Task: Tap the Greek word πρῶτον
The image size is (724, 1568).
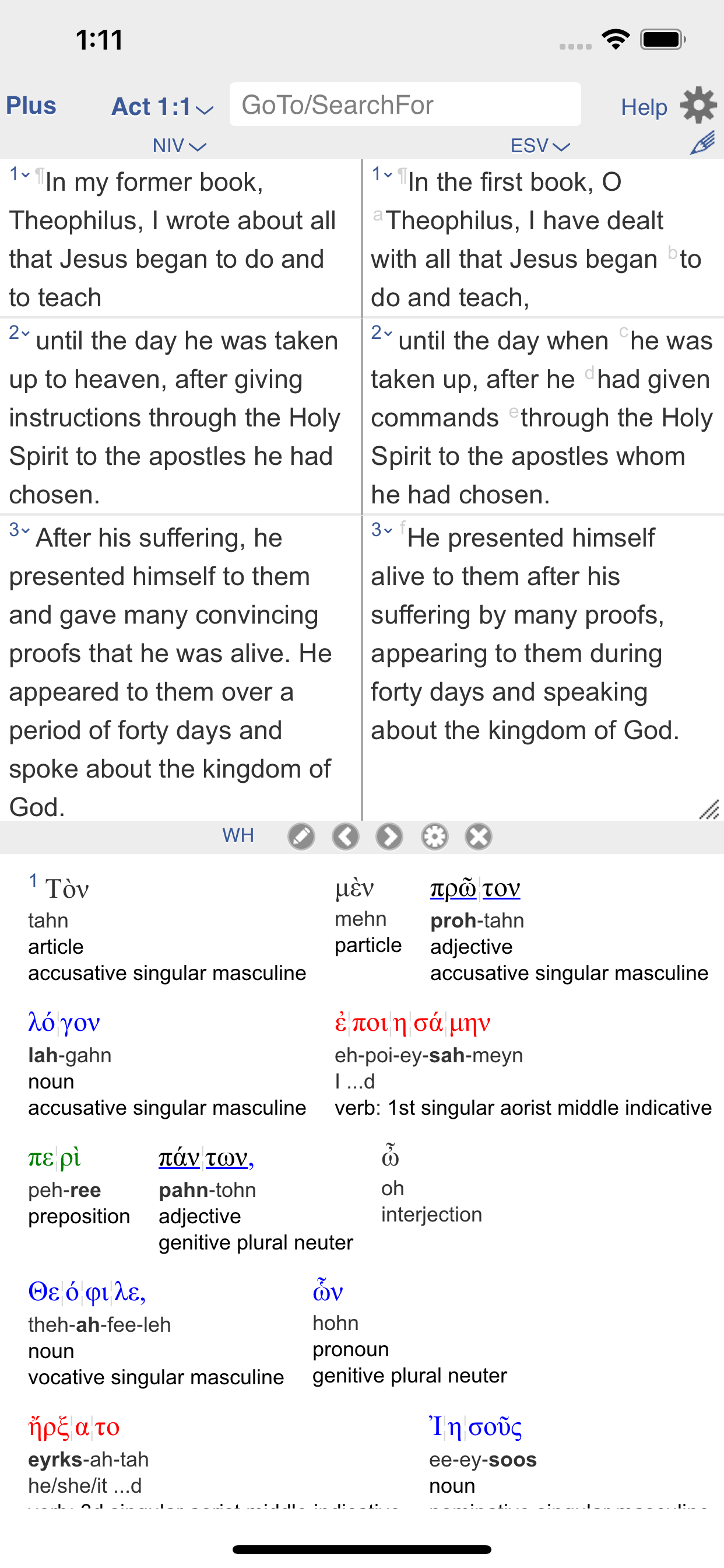Action: (475, 890)
